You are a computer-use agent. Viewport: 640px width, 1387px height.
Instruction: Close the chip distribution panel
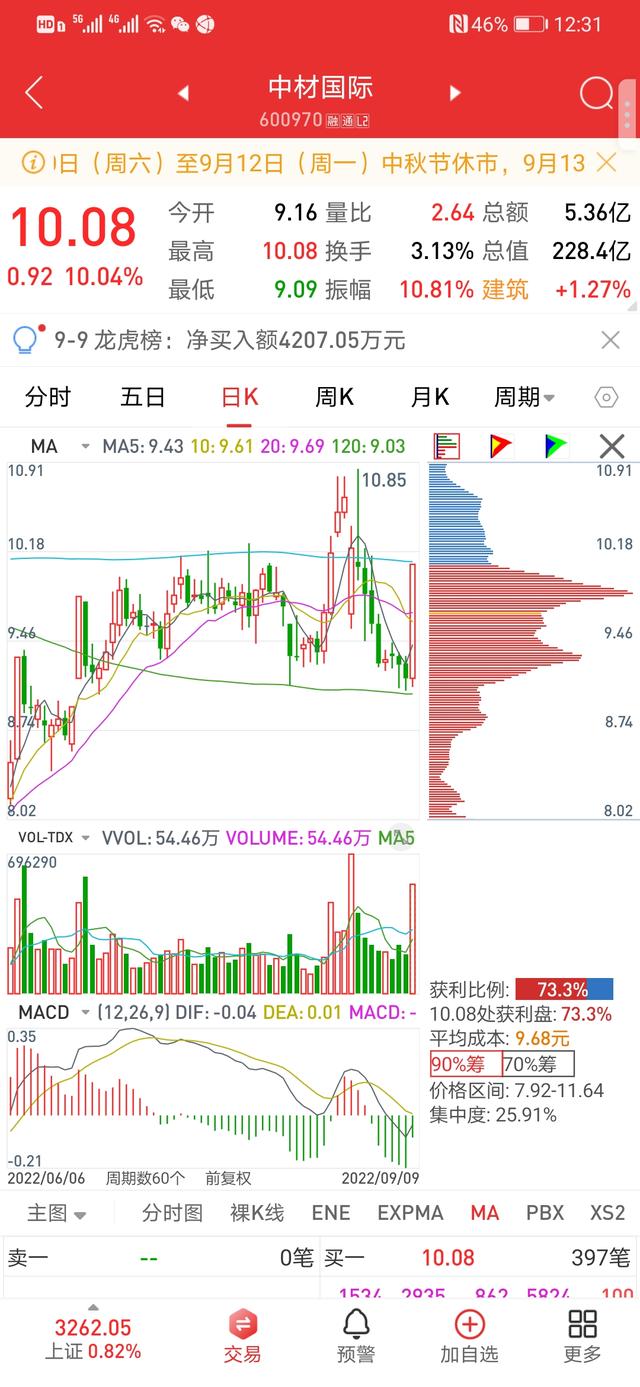611,446
